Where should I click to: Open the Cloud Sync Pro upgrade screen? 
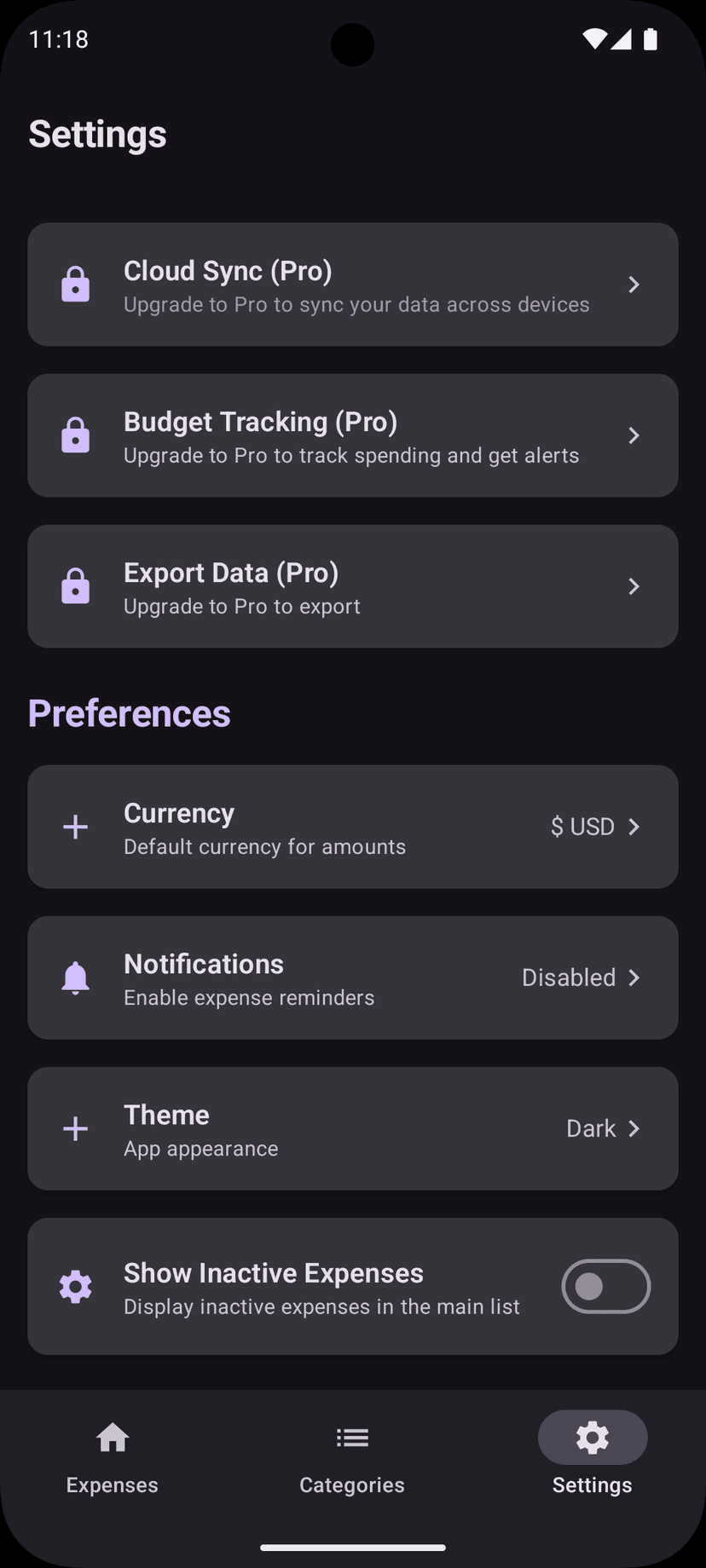(352, 284)
